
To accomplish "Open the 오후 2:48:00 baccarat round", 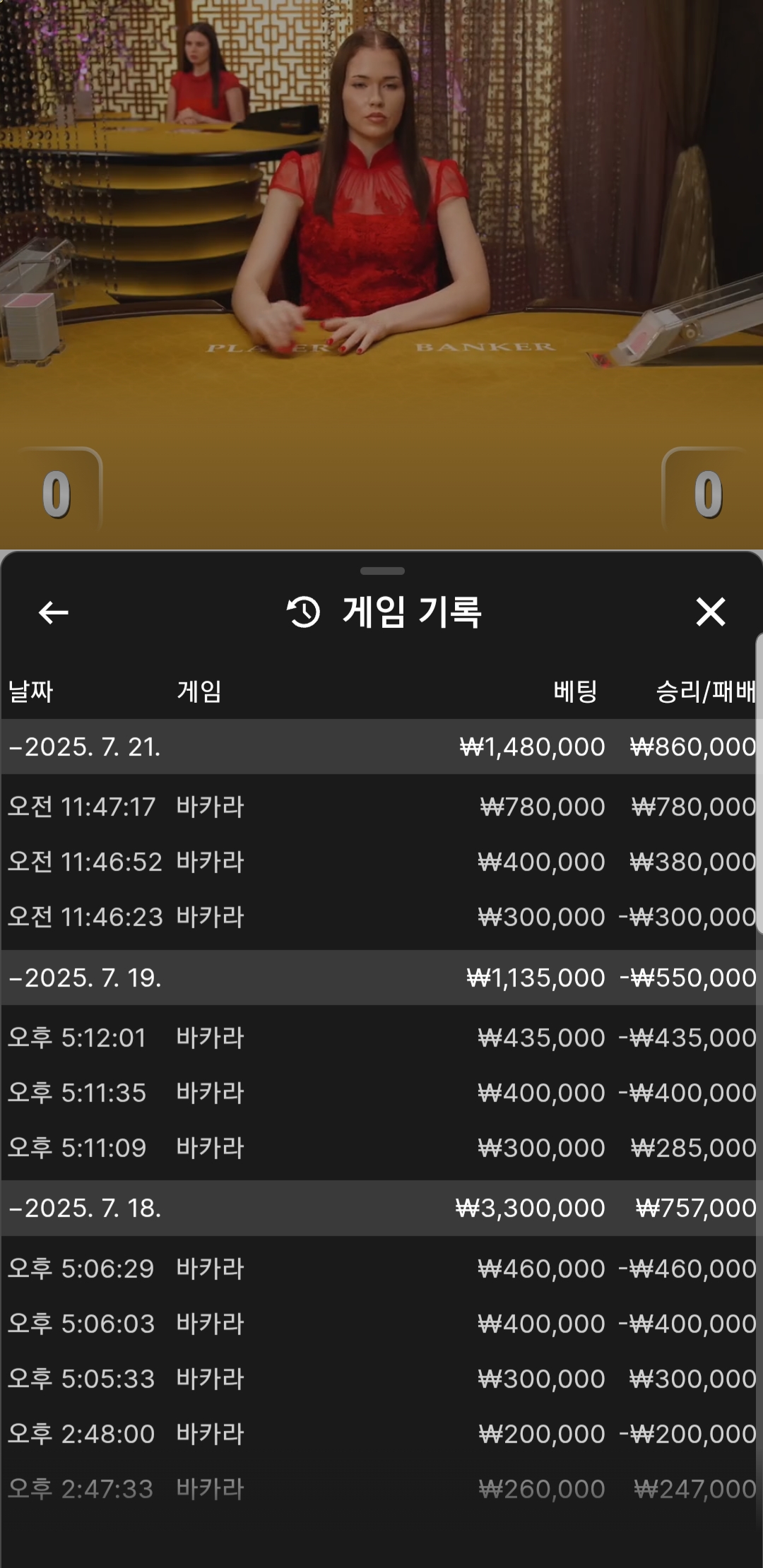I will pos(379,1434).
